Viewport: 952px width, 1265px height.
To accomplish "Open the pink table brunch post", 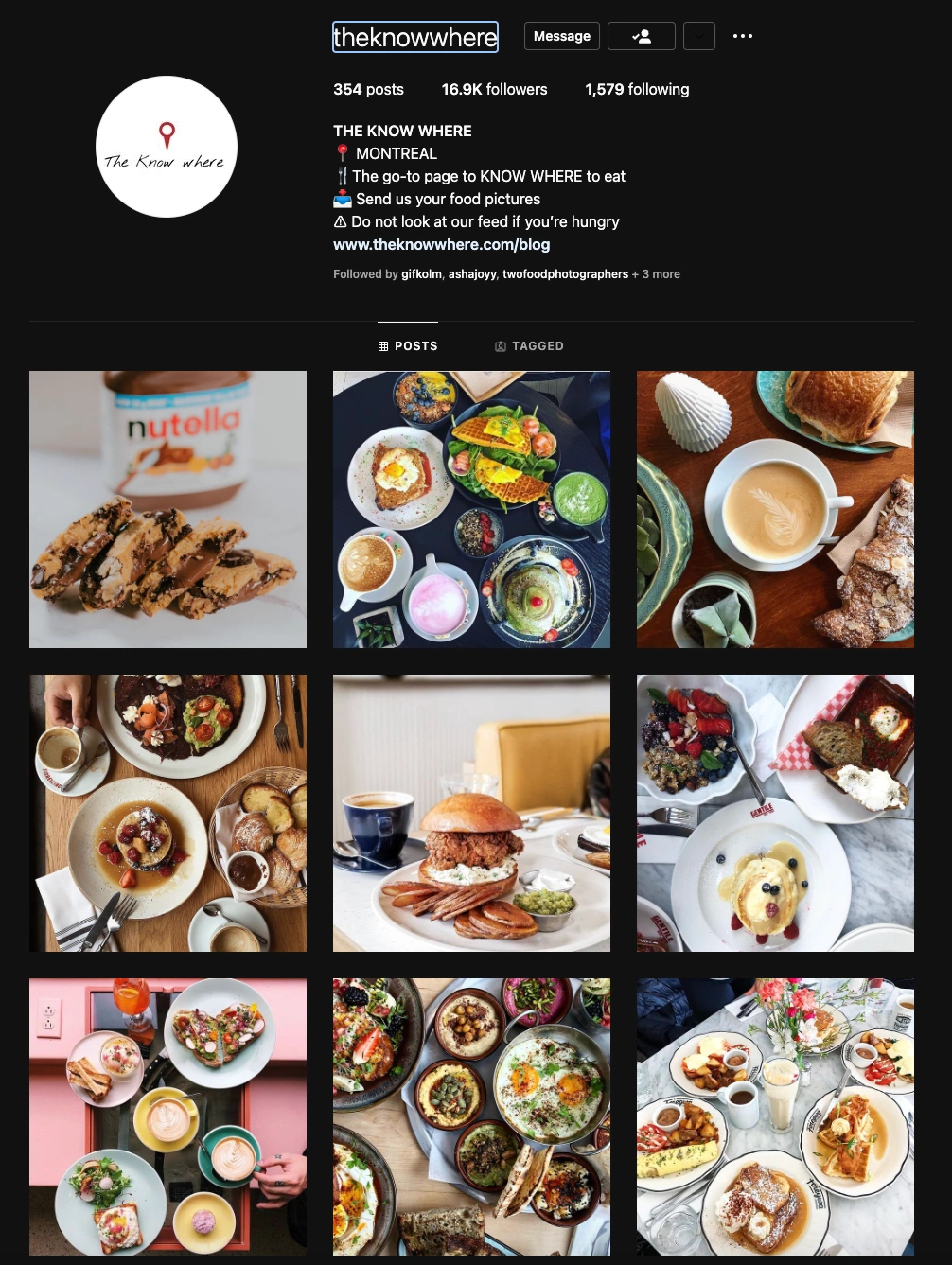I will 167,1116.
